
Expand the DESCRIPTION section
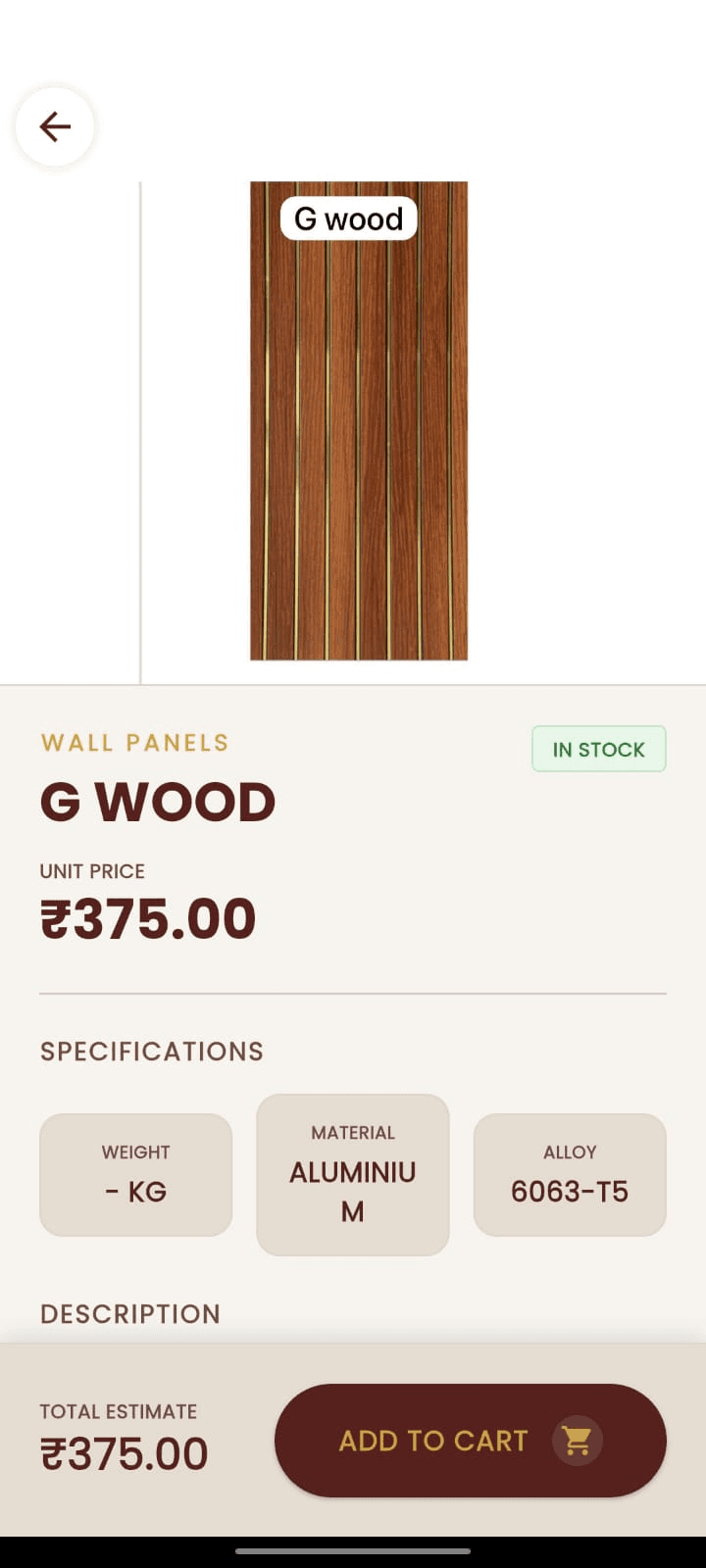(129, 1313)
